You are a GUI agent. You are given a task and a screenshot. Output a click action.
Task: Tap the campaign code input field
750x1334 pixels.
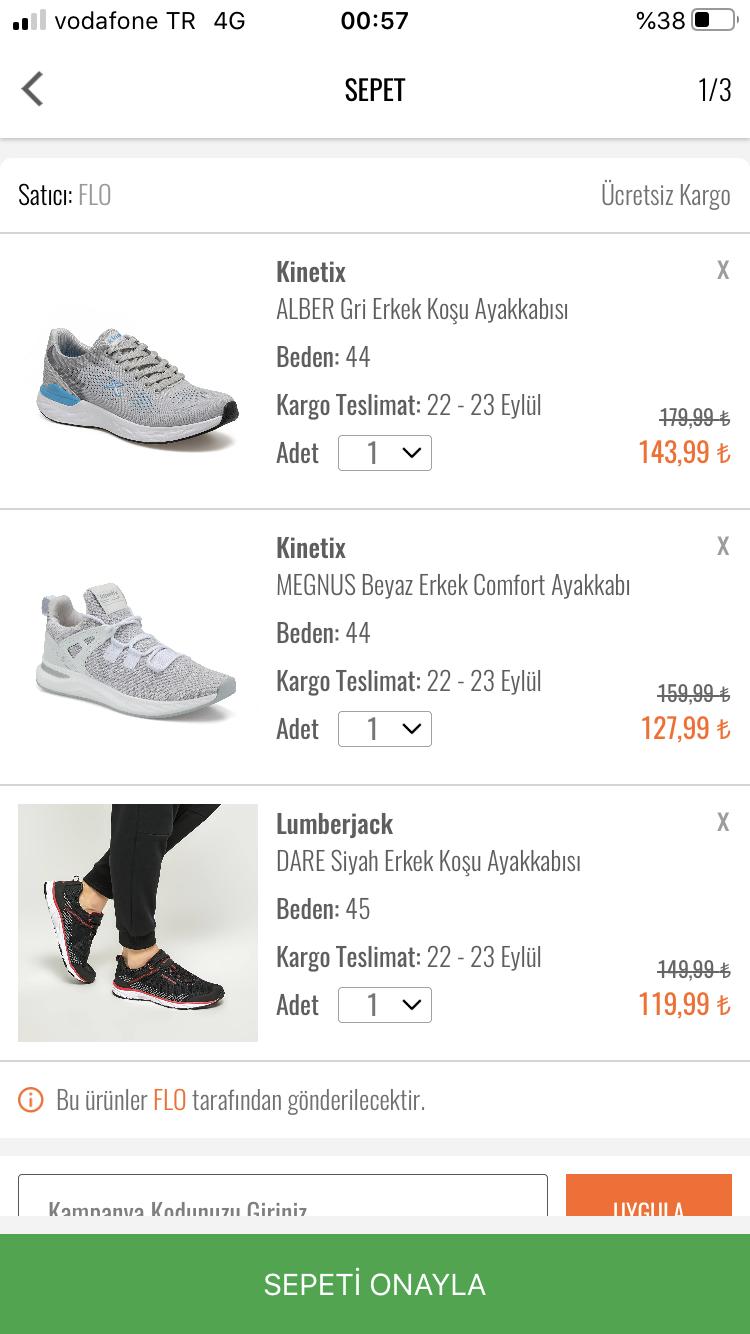pos(283,1195)
